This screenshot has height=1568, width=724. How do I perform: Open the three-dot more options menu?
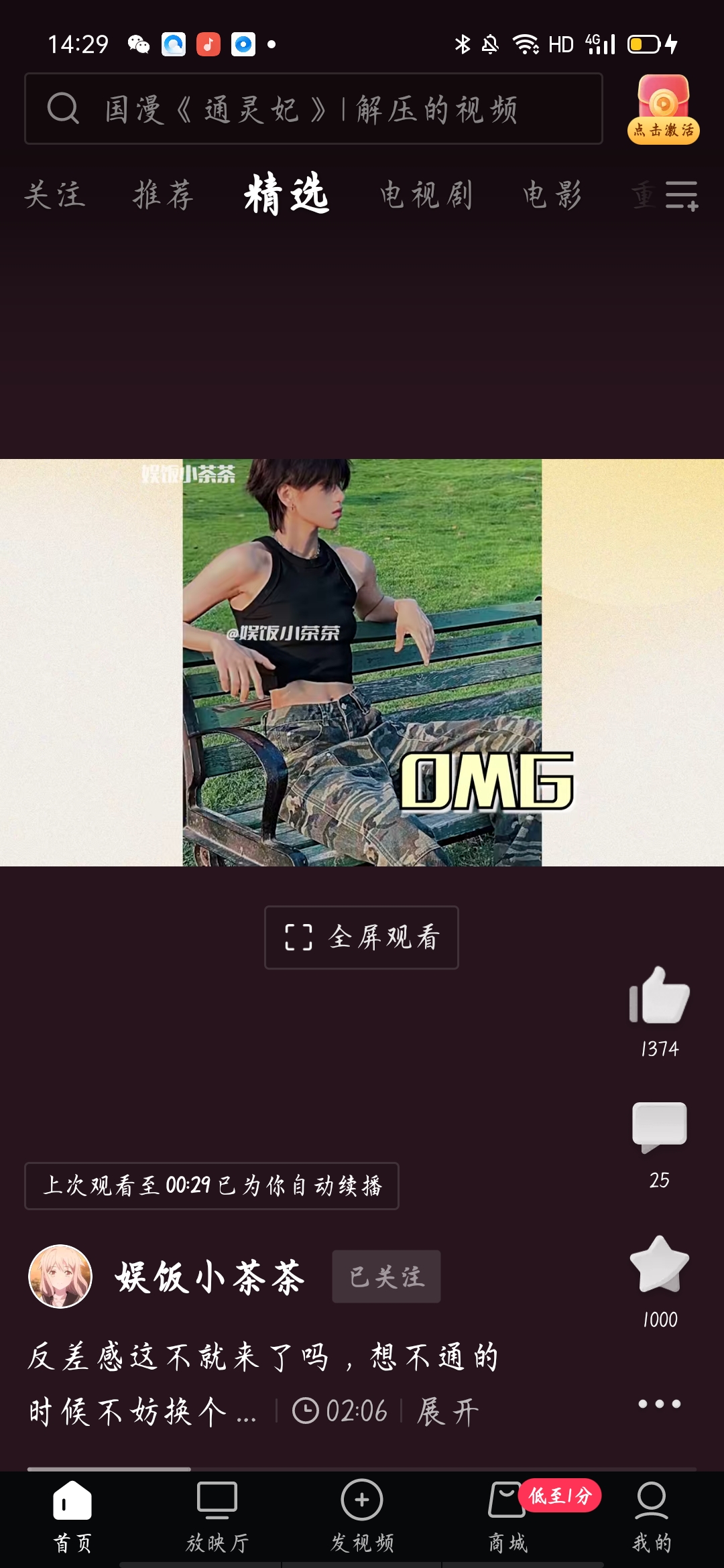(660, 1404)
